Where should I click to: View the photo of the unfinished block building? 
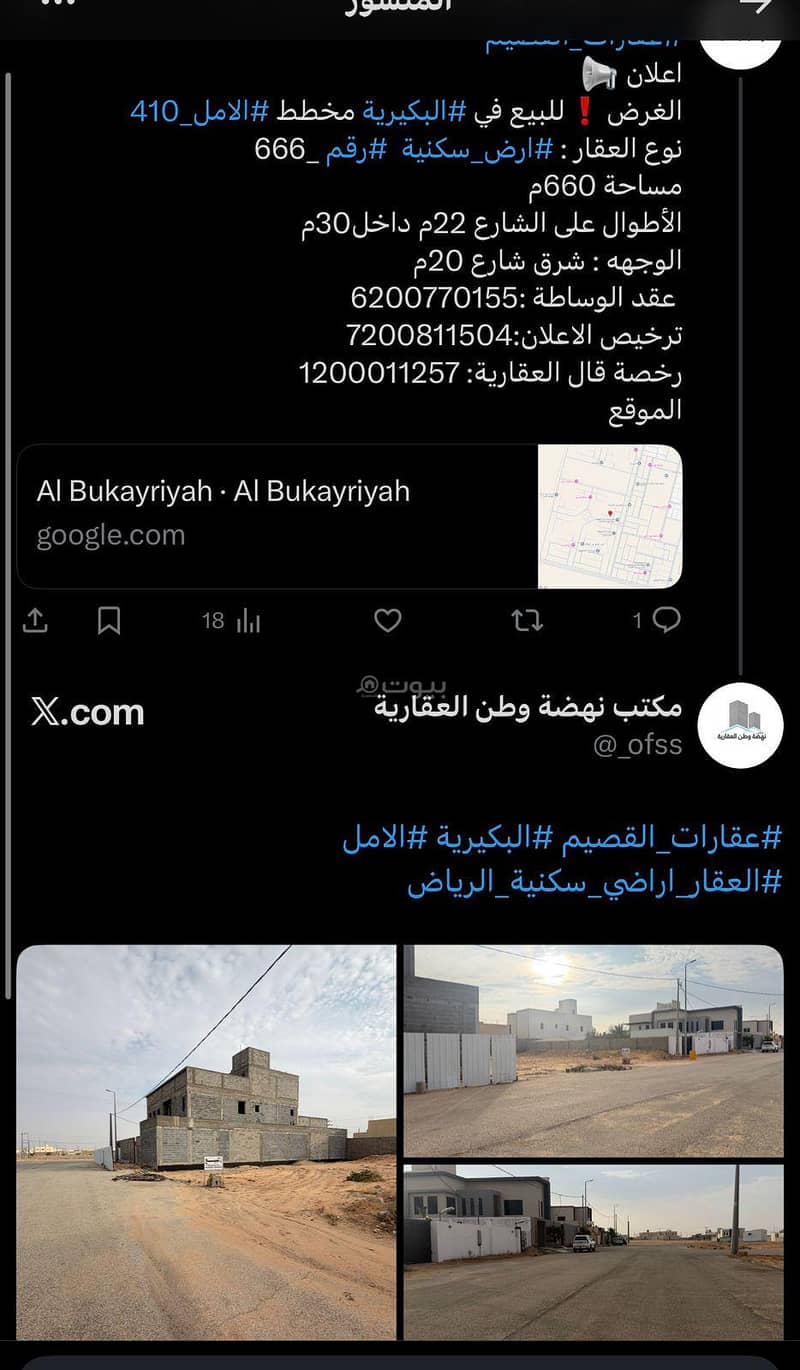(207, 1142)
